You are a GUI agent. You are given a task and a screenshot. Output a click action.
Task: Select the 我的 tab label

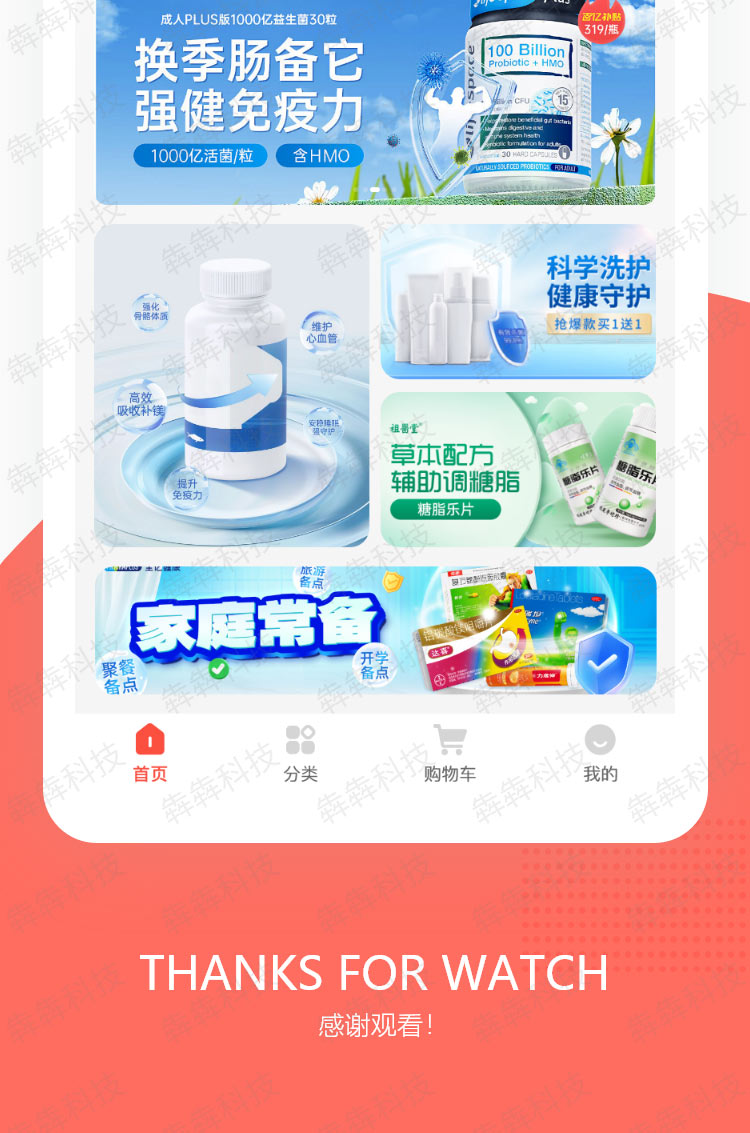coord(598,772)
